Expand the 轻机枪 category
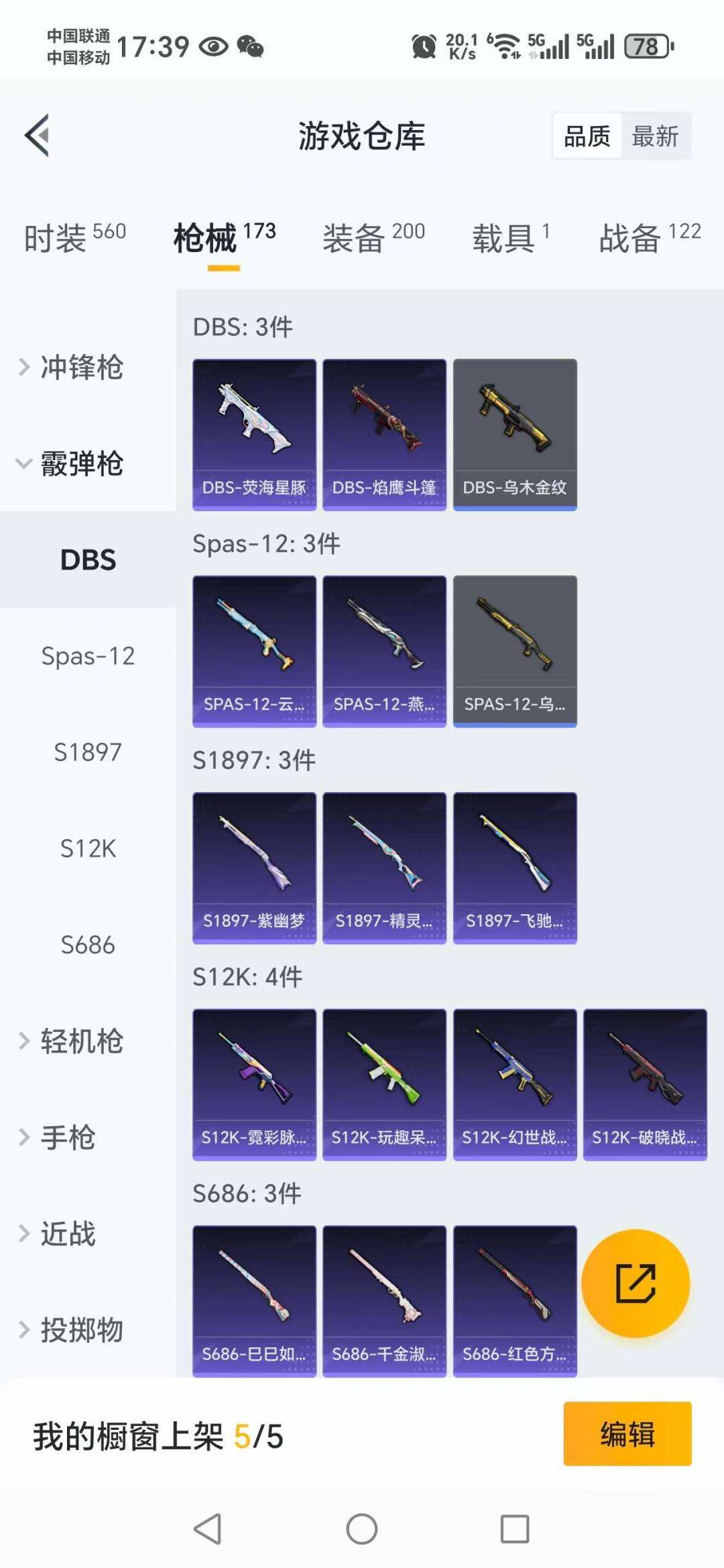724x1568 pixels. click(80, 1041)
